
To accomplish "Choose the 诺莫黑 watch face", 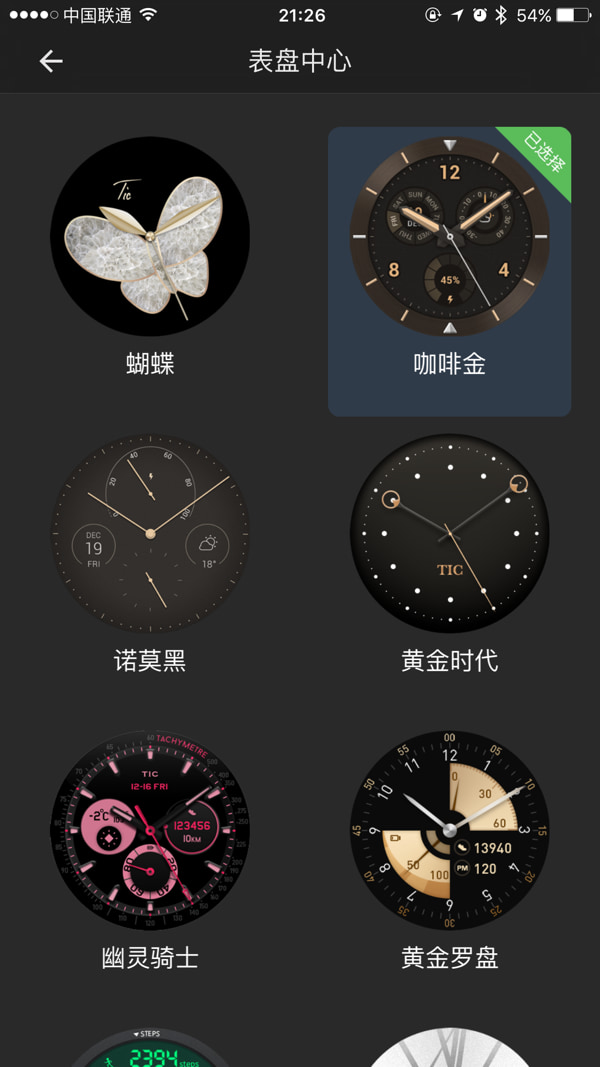I will (150, 533).
